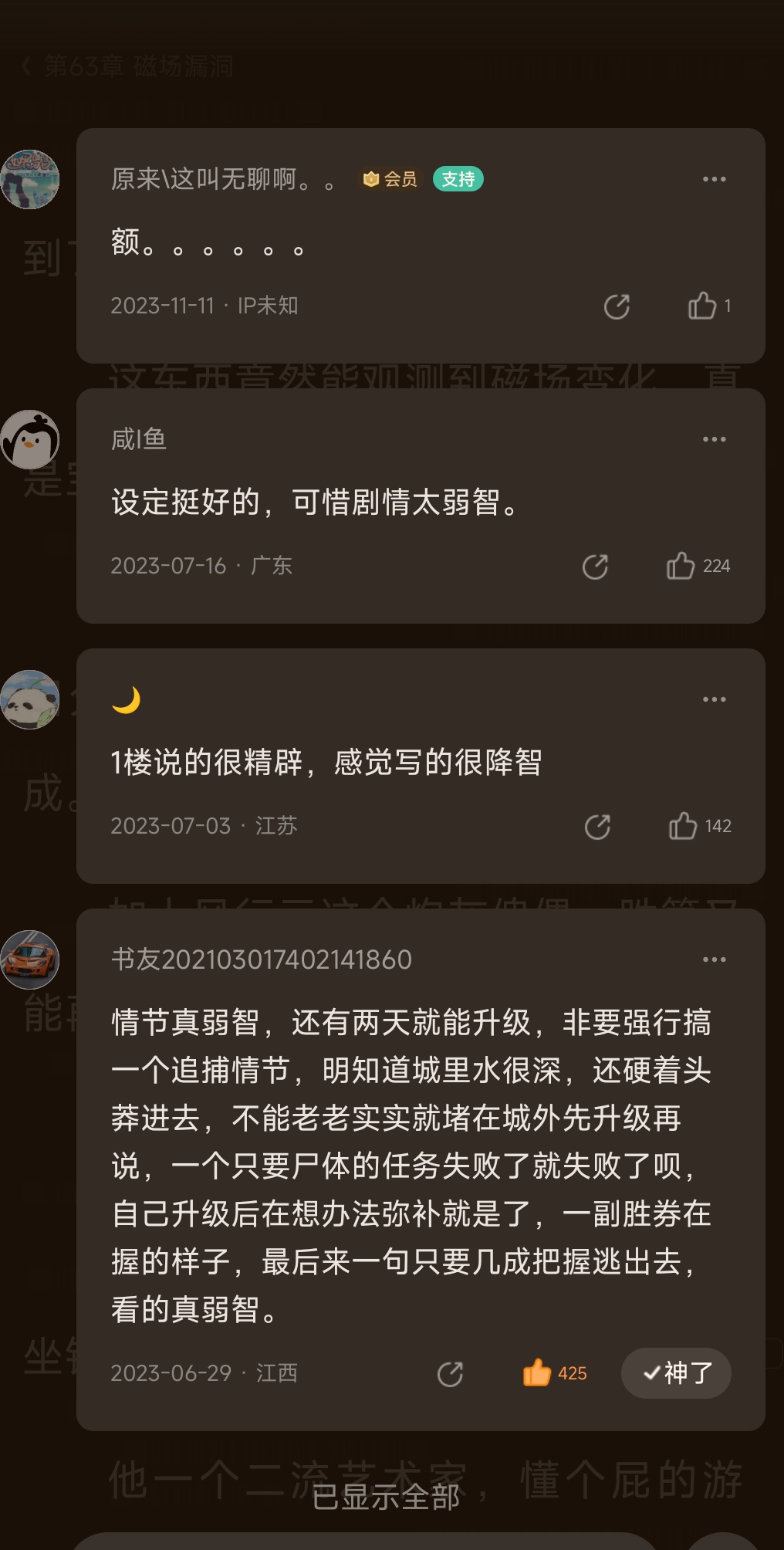Share 咸l鱼's comment

point(595,567)
